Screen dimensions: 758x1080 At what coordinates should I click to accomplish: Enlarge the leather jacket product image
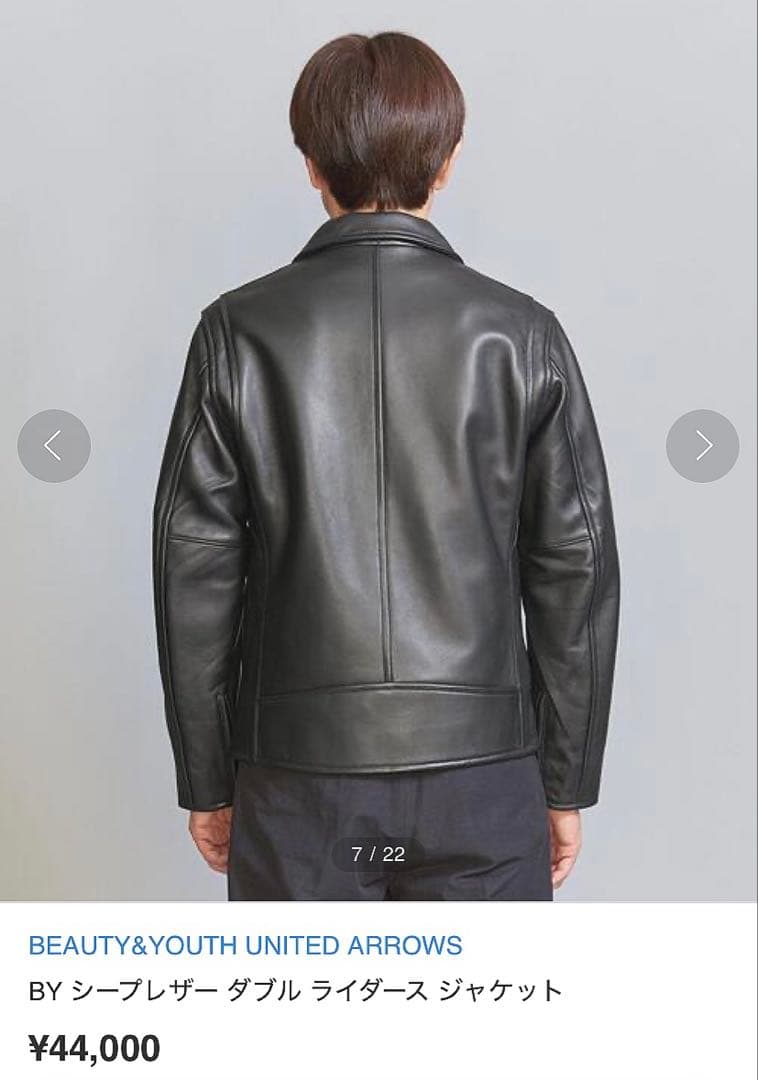pyautogui.click(x=385, y=500)
